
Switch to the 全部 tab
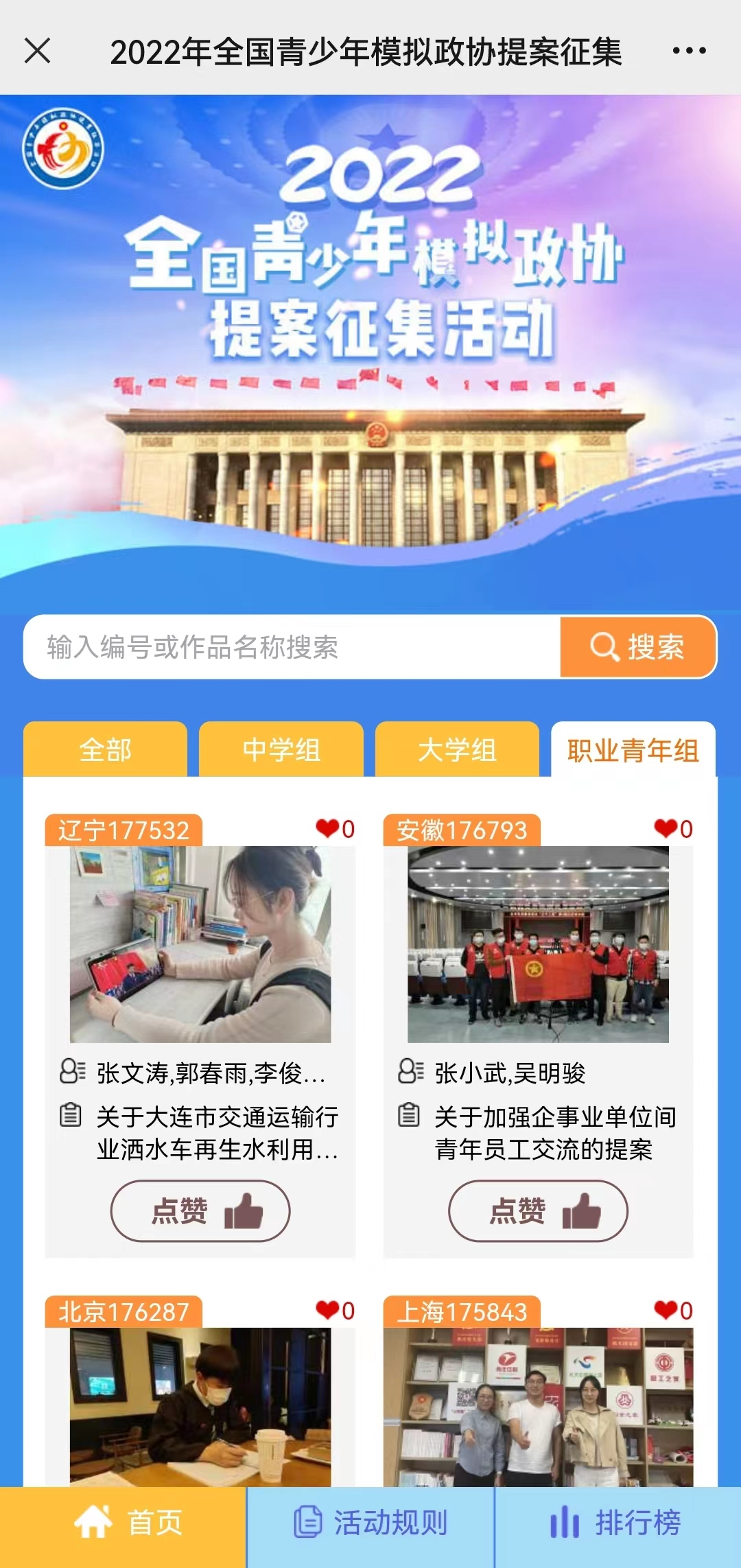105,749
